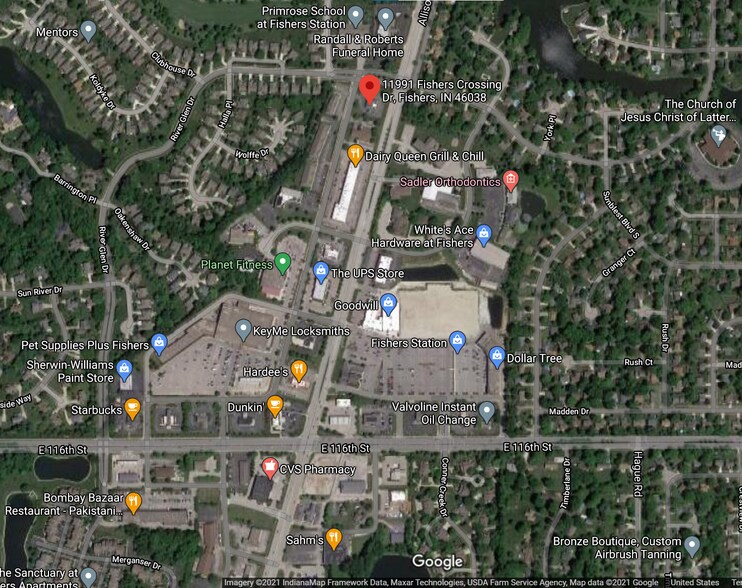Open the Valvoline Instant Oil Change pin
The width and height of the screenshot is (742, 588).
pos(487,411)
